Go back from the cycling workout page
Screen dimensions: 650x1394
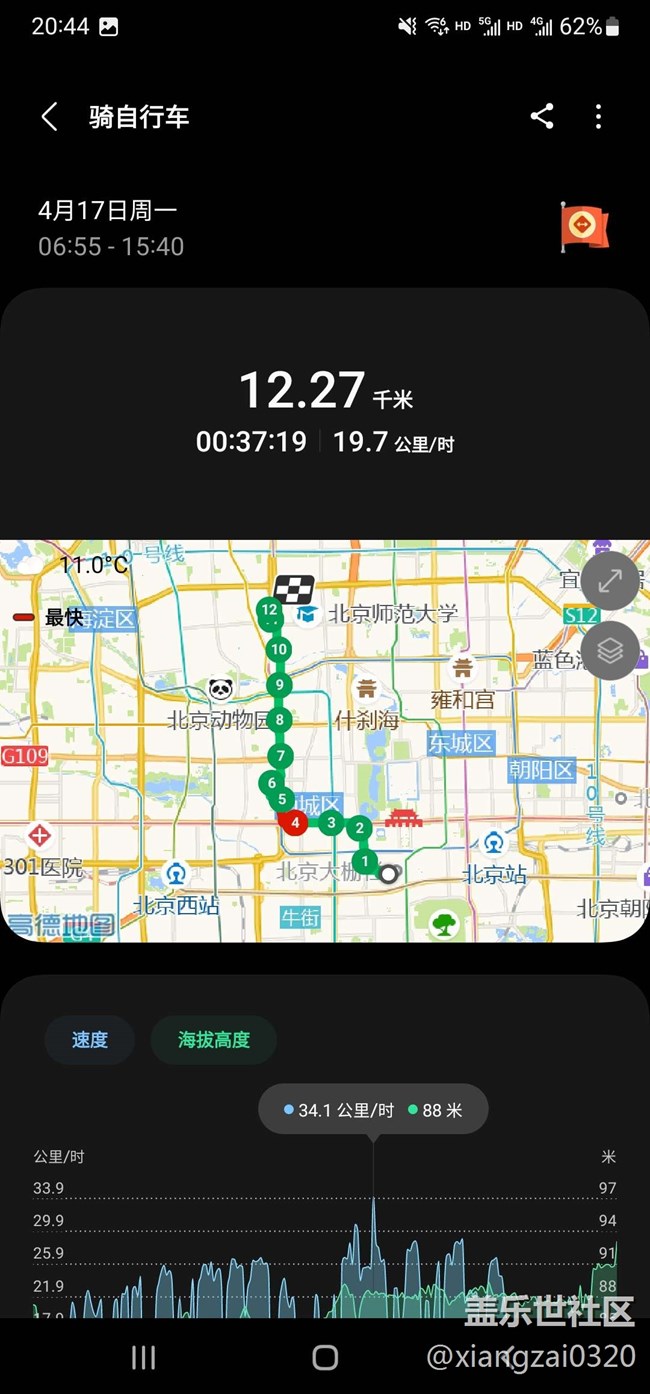click(49, 117)
